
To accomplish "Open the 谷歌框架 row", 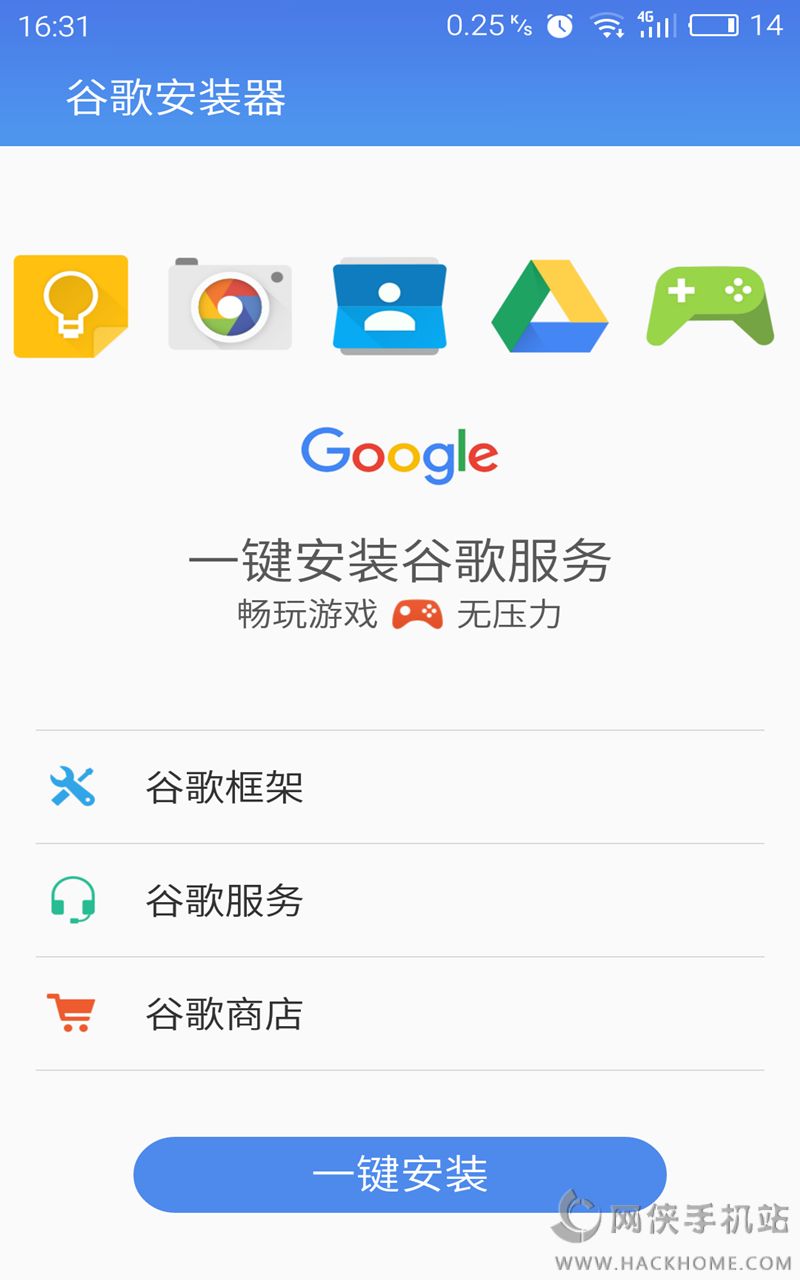I will click(400, 787).
